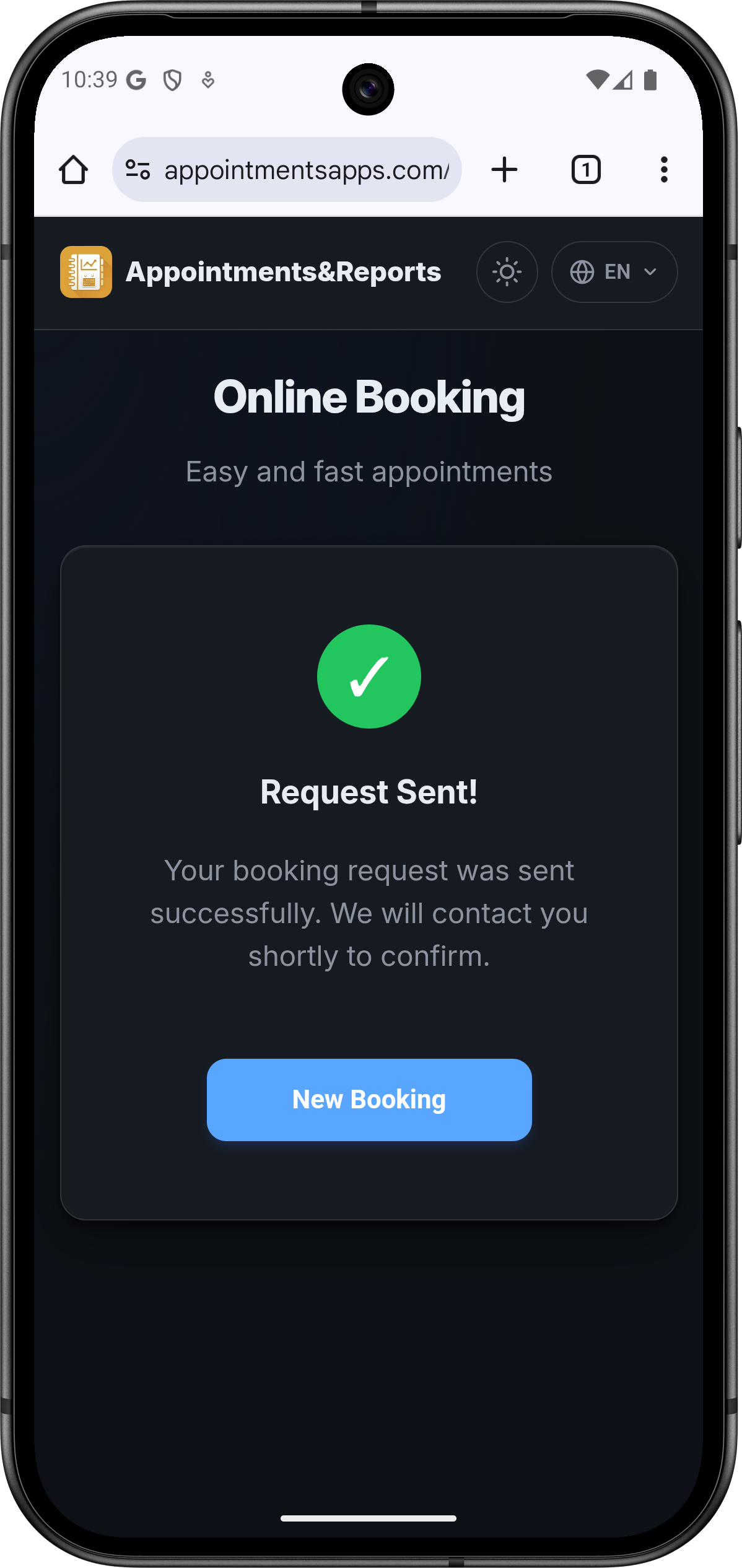742x1568 pixels.
Task: Expand the EN language dropdown
Action: [x=614, y=271]
